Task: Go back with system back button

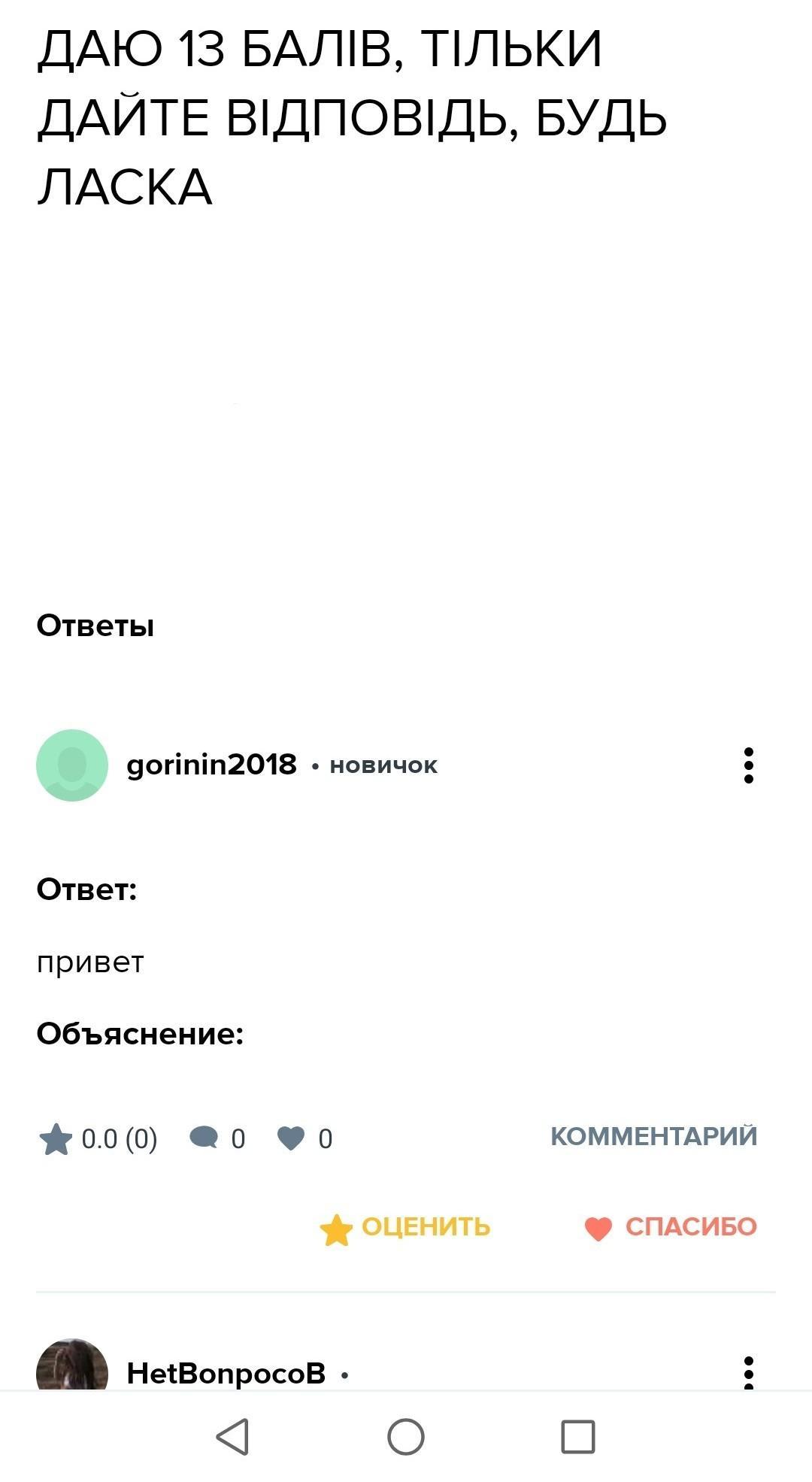Action: tap(232, 1437)
